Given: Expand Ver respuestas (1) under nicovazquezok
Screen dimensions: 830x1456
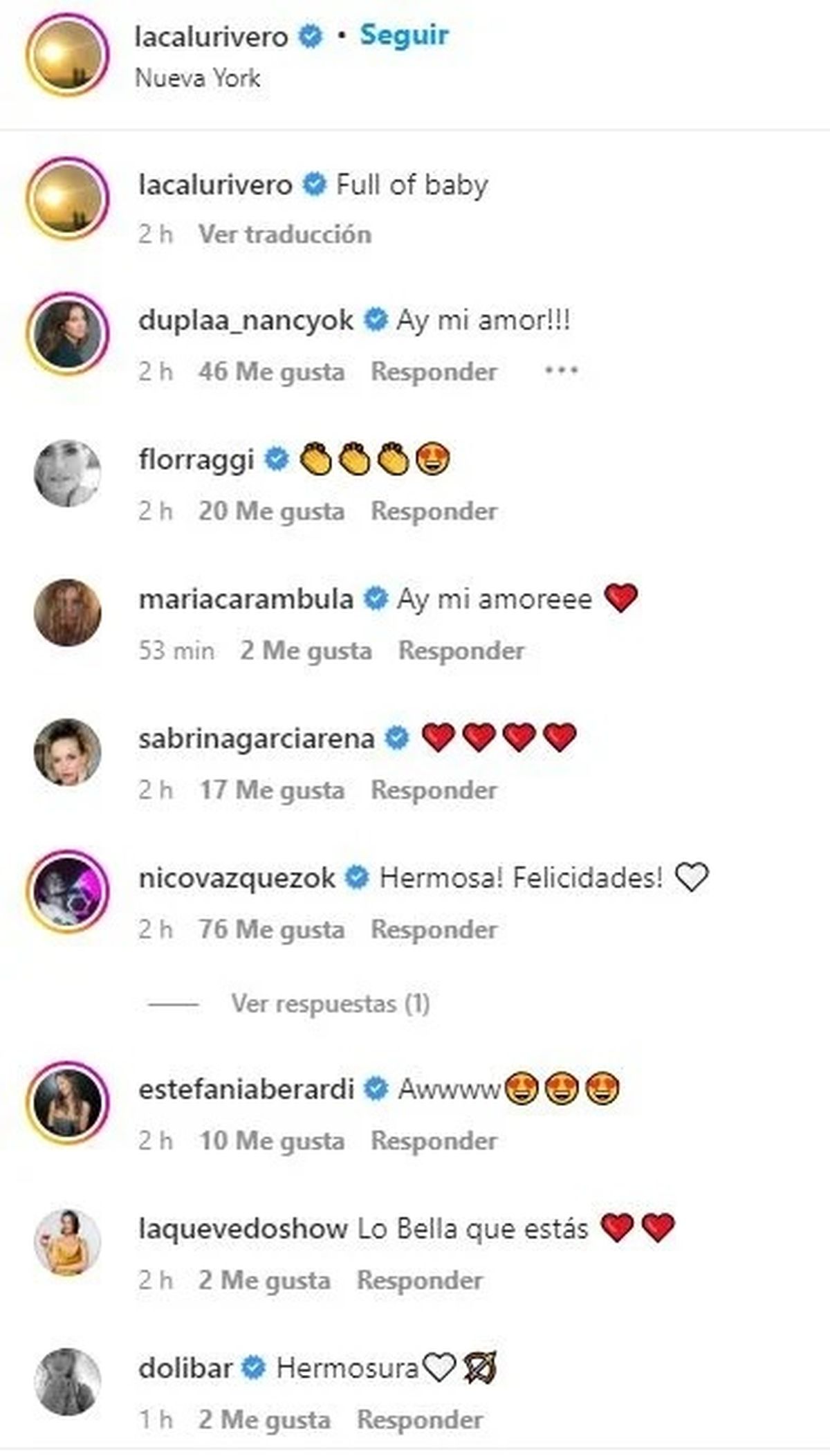Looking at the screenshot, I should tap(330, 1003).
